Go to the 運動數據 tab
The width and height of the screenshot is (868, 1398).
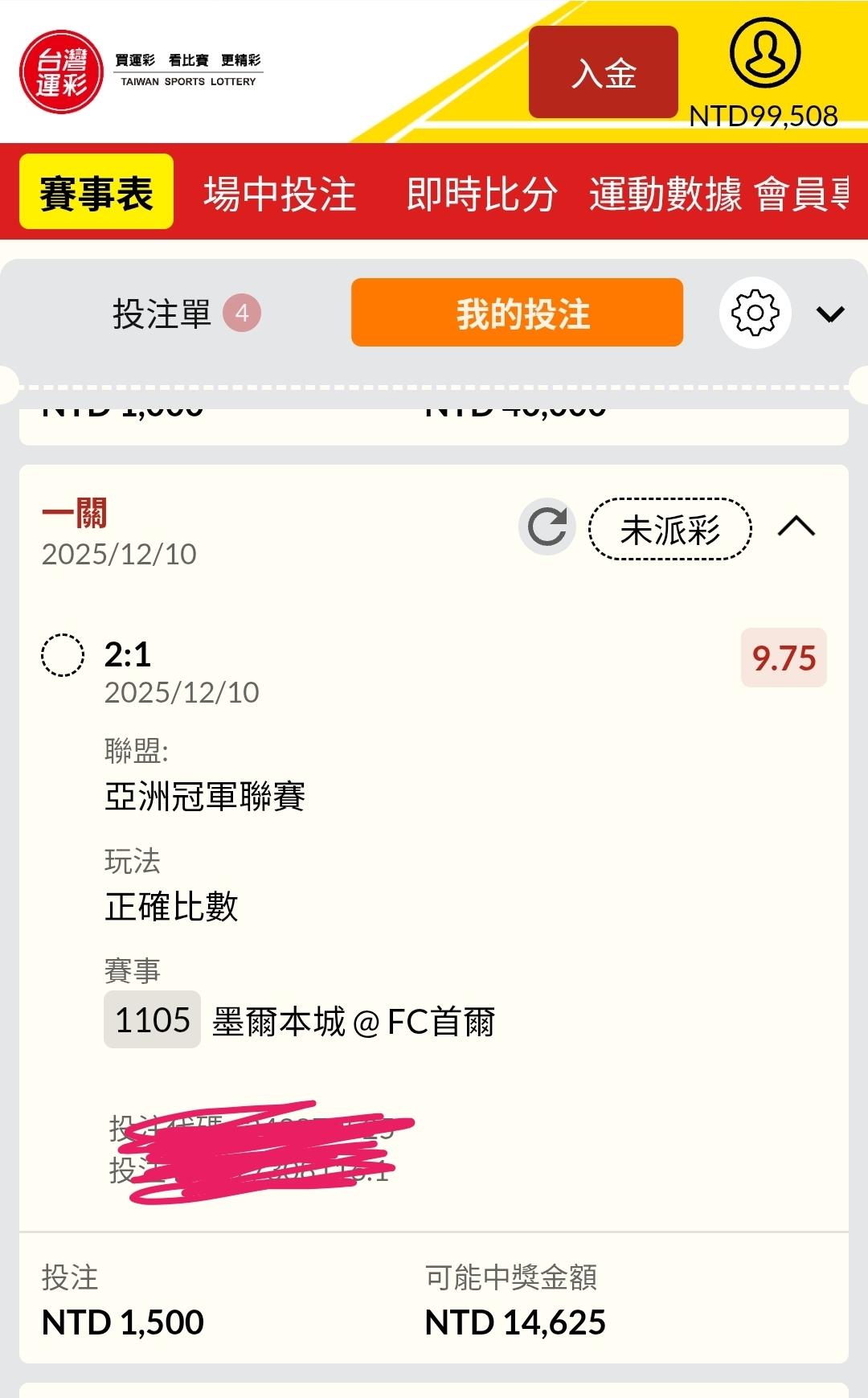(x=665, y=194)
